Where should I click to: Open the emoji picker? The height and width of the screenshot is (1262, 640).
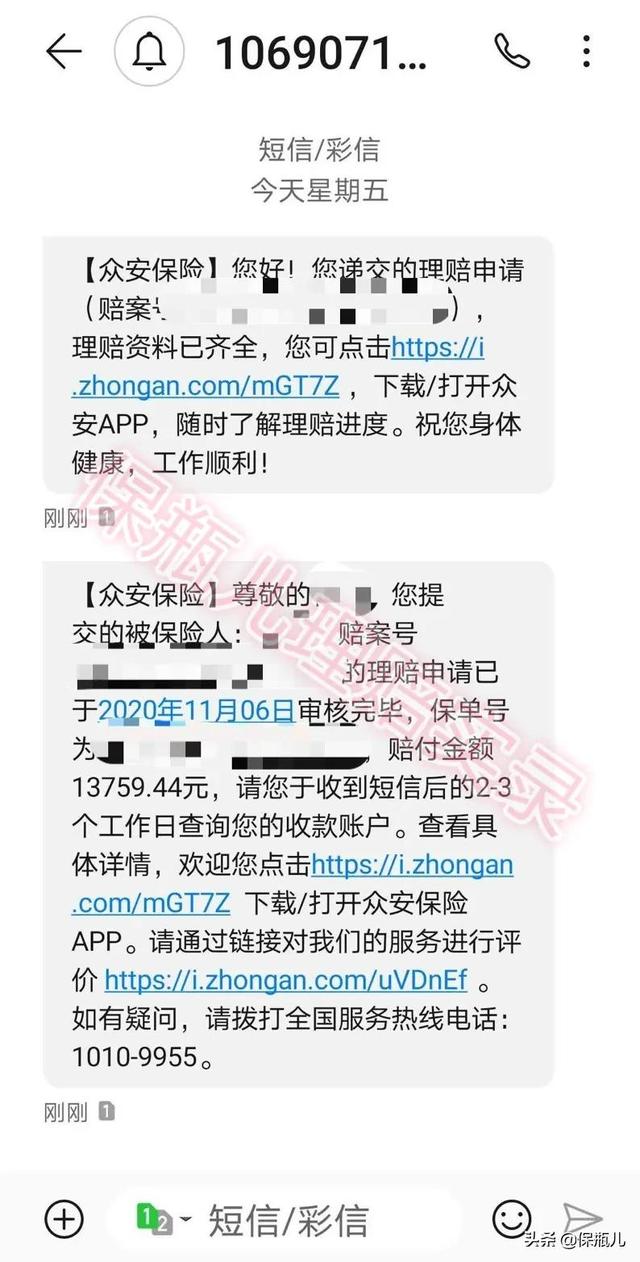511,1219
